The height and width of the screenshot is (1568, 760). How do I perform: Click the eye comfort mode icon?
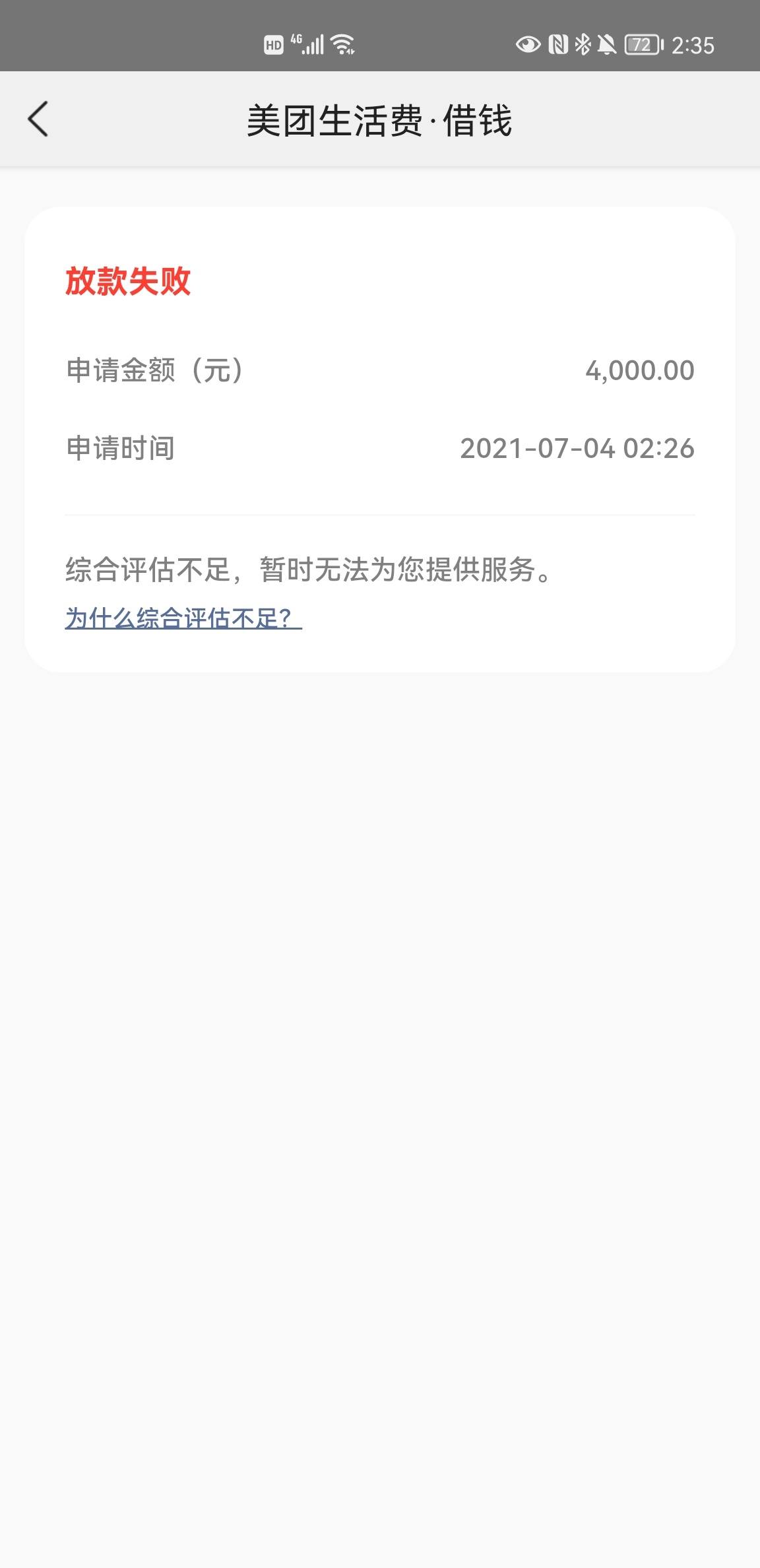coord(528,45)
